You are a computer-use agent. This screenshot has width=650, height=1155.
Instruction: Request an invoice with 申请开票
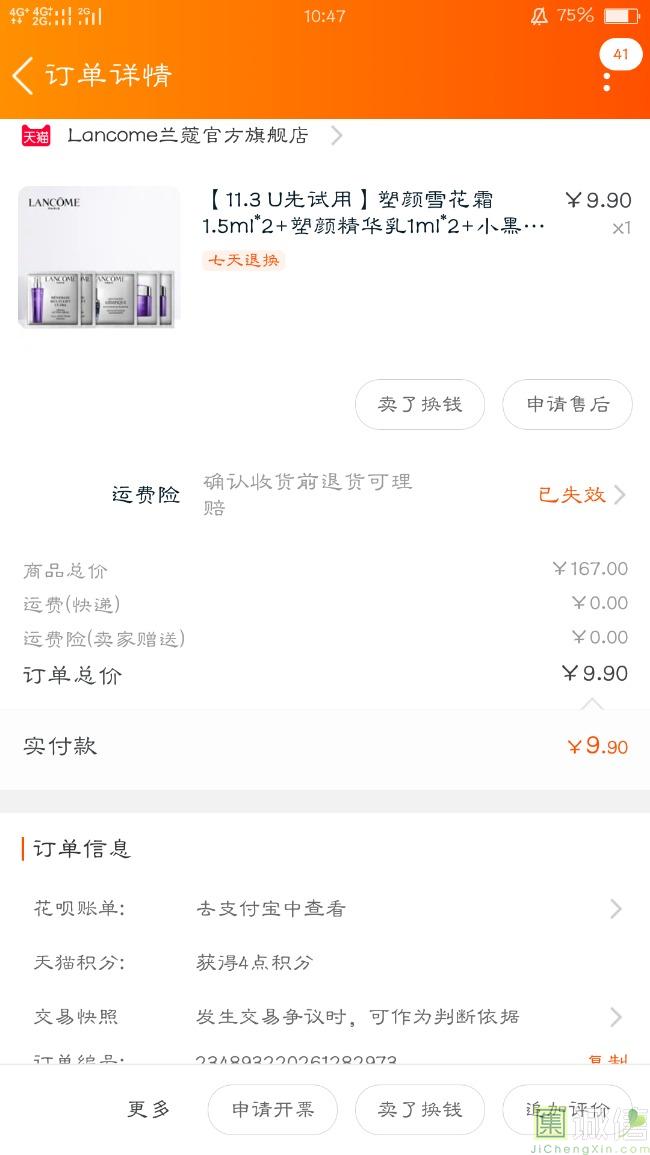click(x=272, y=1109)
